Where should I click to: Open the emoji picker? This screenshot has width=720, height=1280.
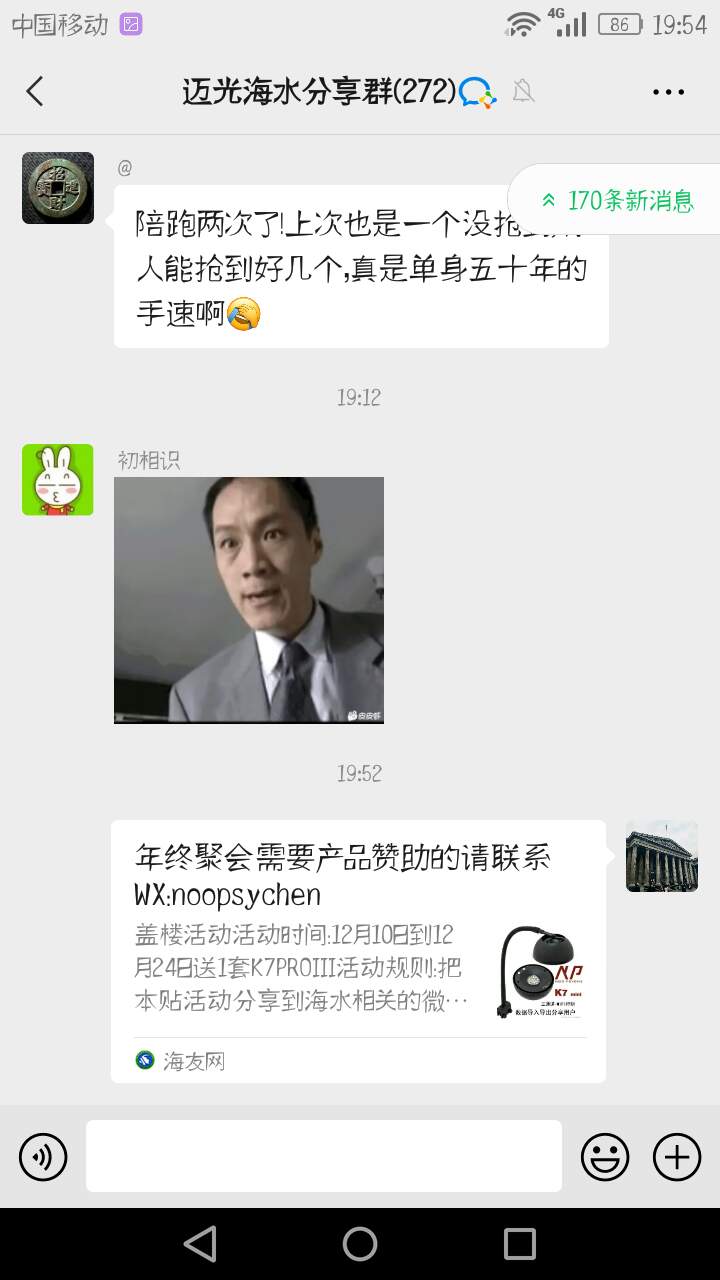605,1157
